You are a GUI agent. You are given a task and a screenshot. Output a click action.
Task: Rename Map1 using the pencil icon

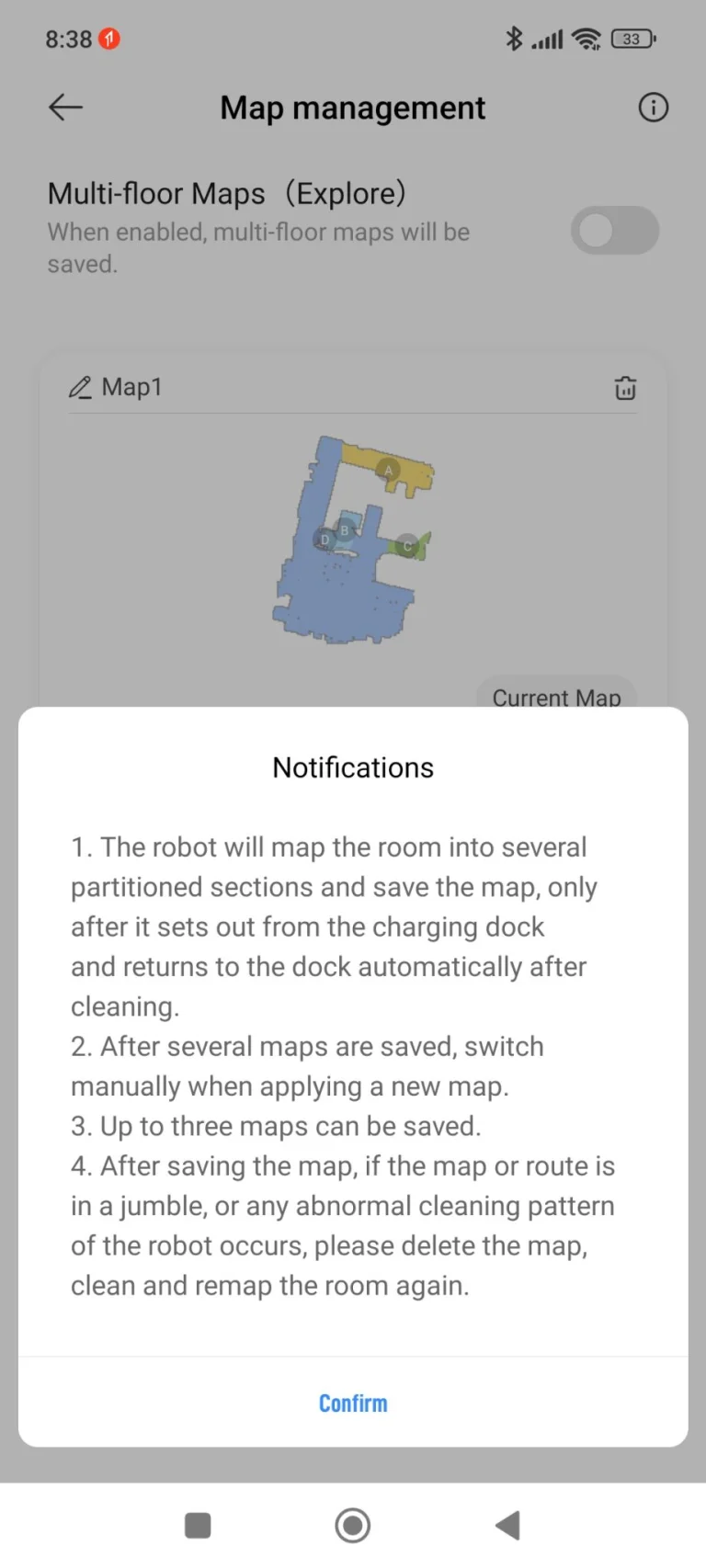[x=80, y=387]
